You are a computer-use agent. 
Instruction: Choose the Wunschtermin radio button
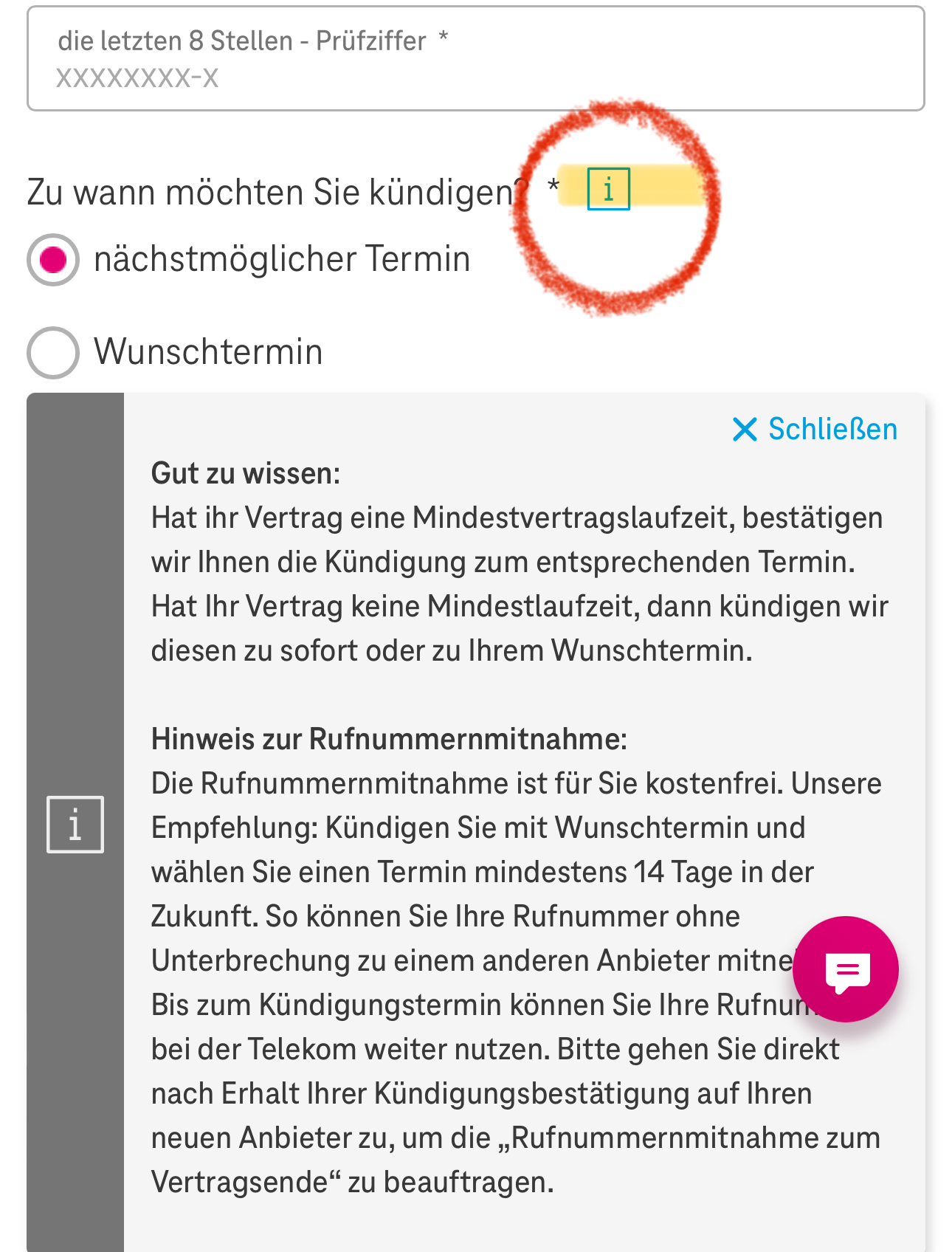click(x=53, y=352)
